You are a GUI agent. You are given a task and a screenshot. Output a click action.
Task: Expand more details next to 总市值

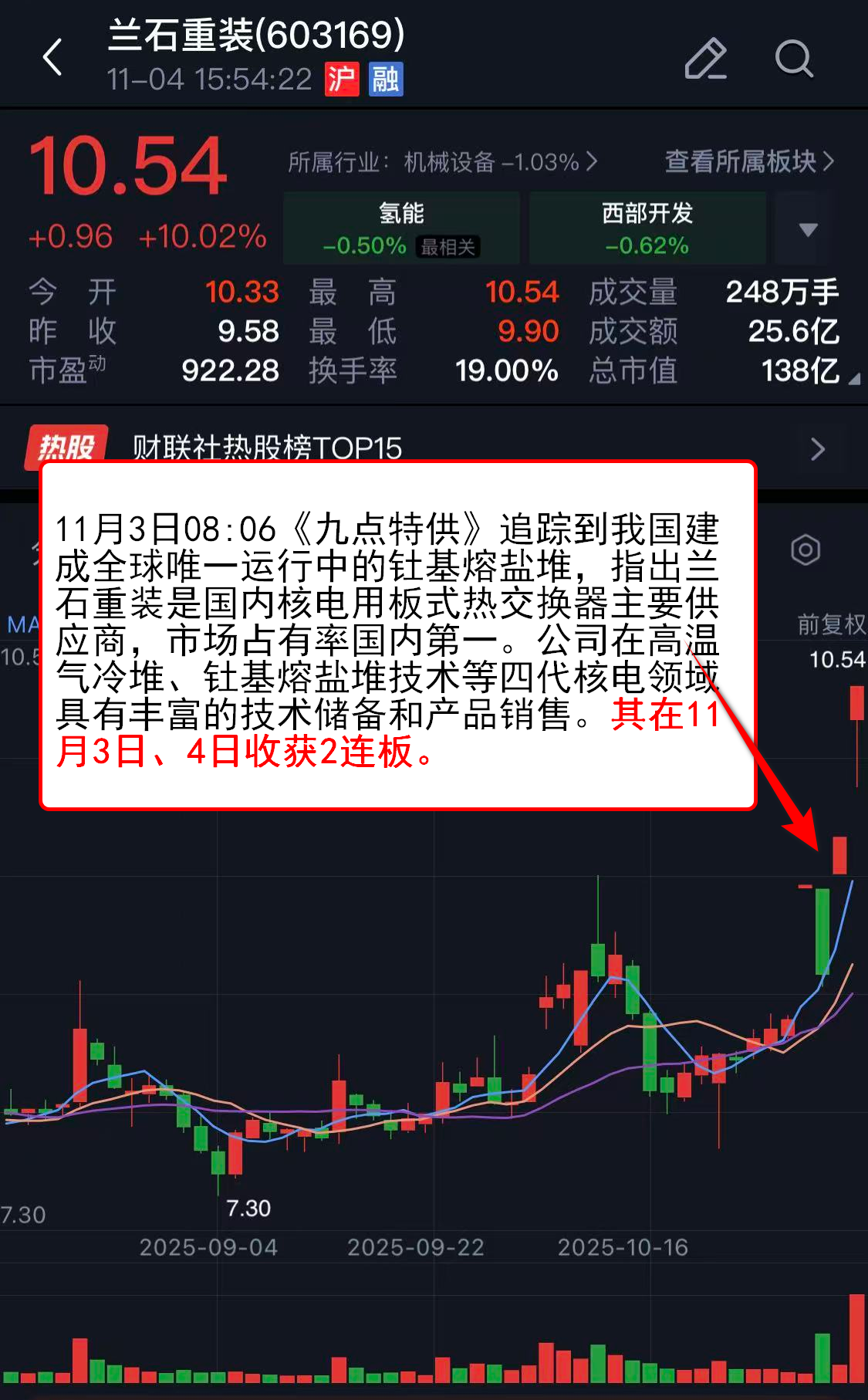click(853, 379)
